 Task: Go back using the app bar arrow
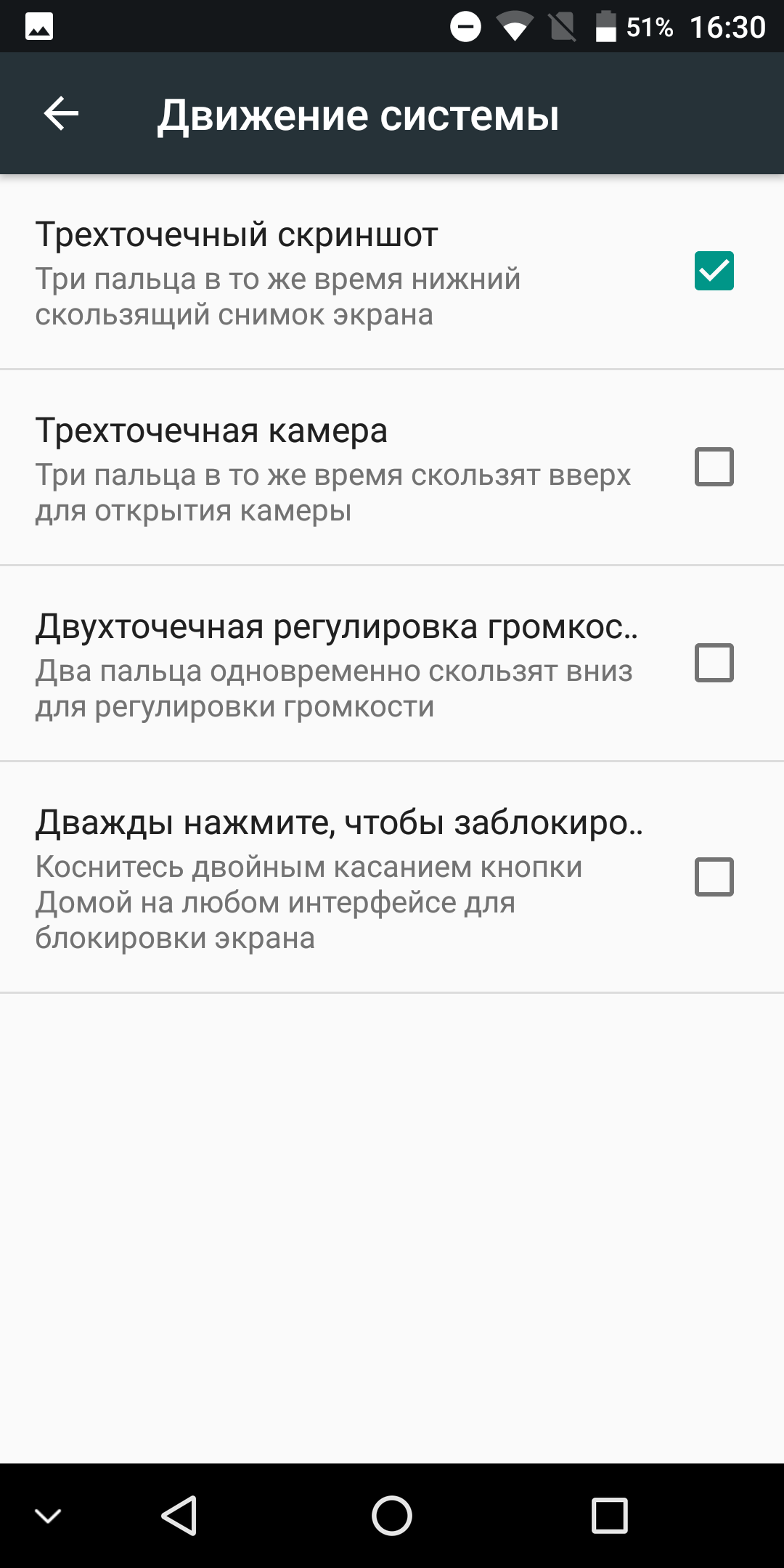tap(61, 114)
